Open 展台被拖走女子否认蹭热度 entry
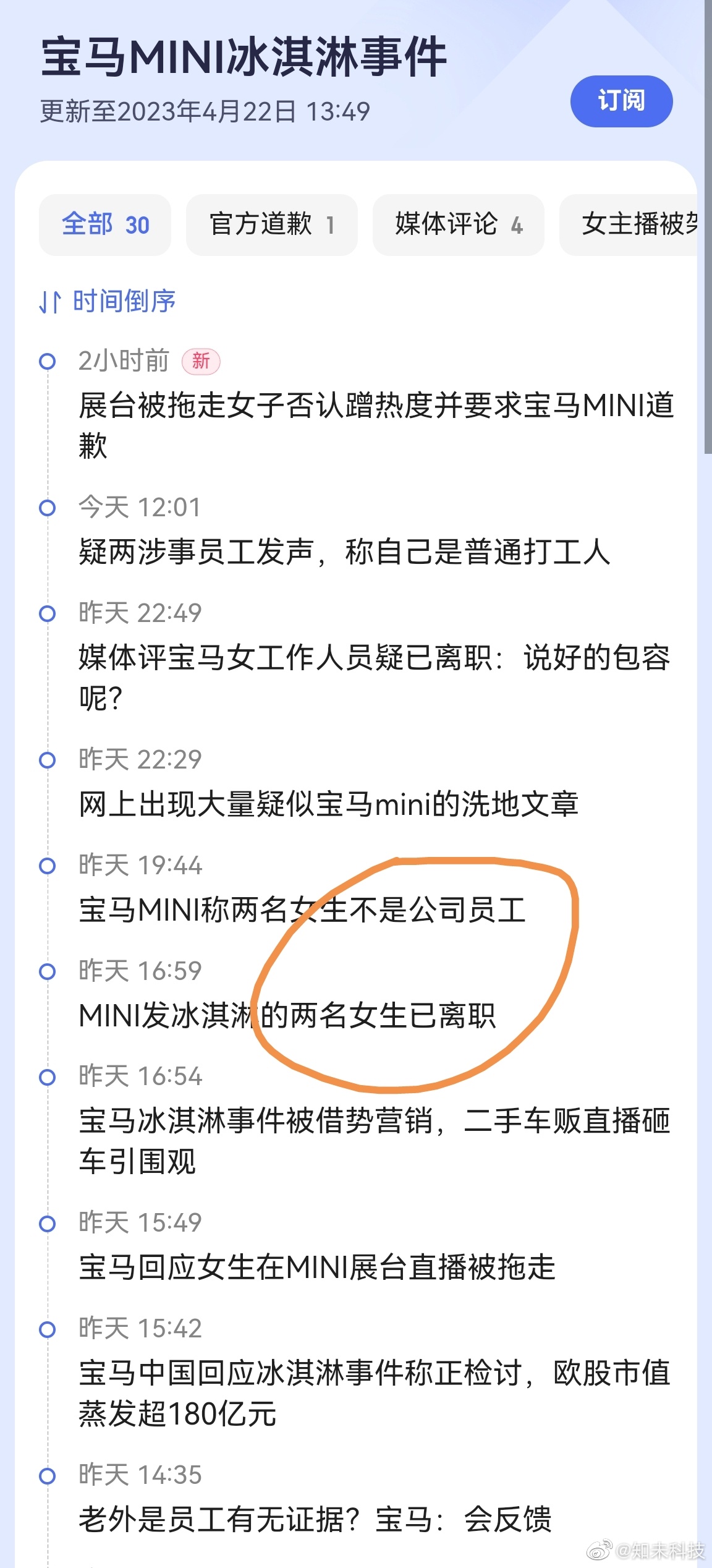Viewport: 712px width, 1568px height. [x=376, y=425]
